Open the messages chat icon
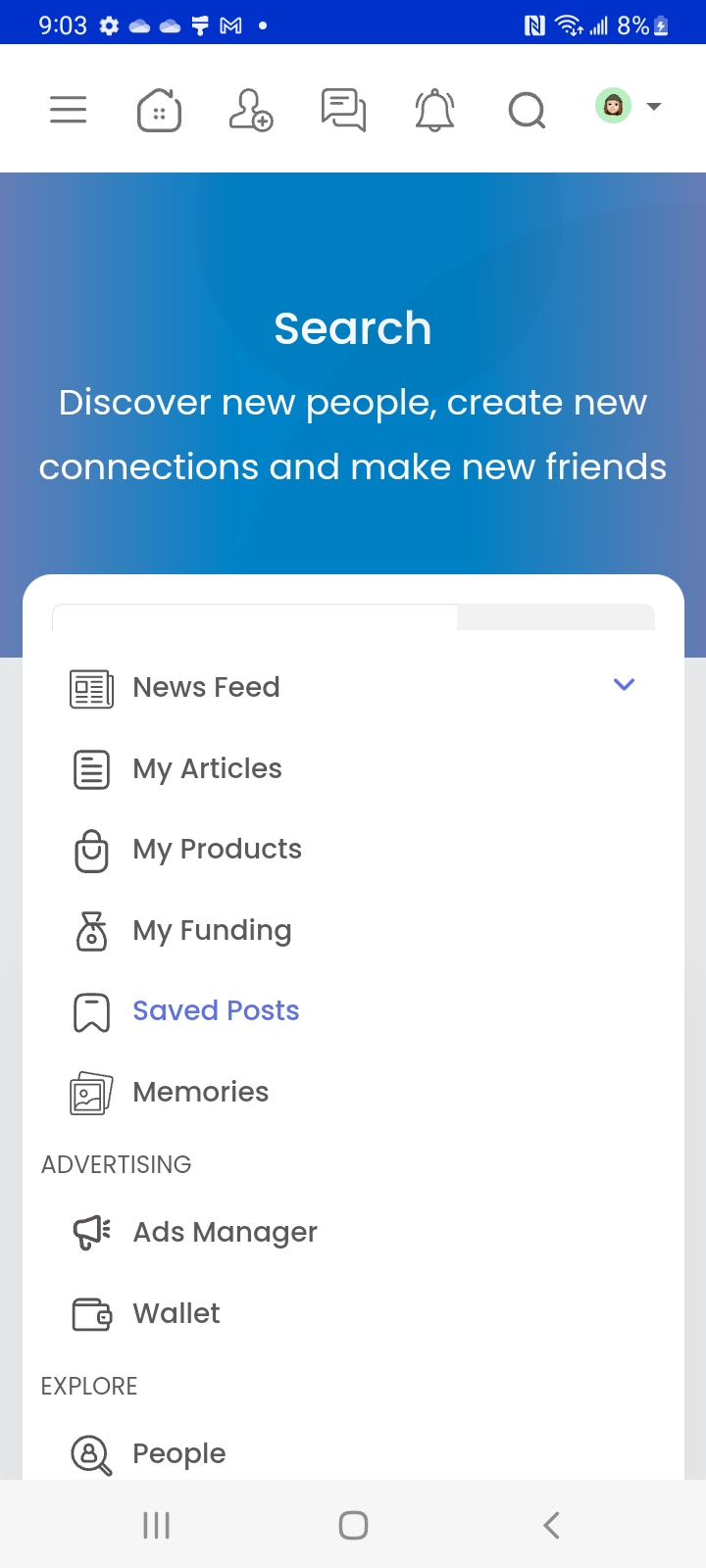706x1568 pixels. [343, 109]
